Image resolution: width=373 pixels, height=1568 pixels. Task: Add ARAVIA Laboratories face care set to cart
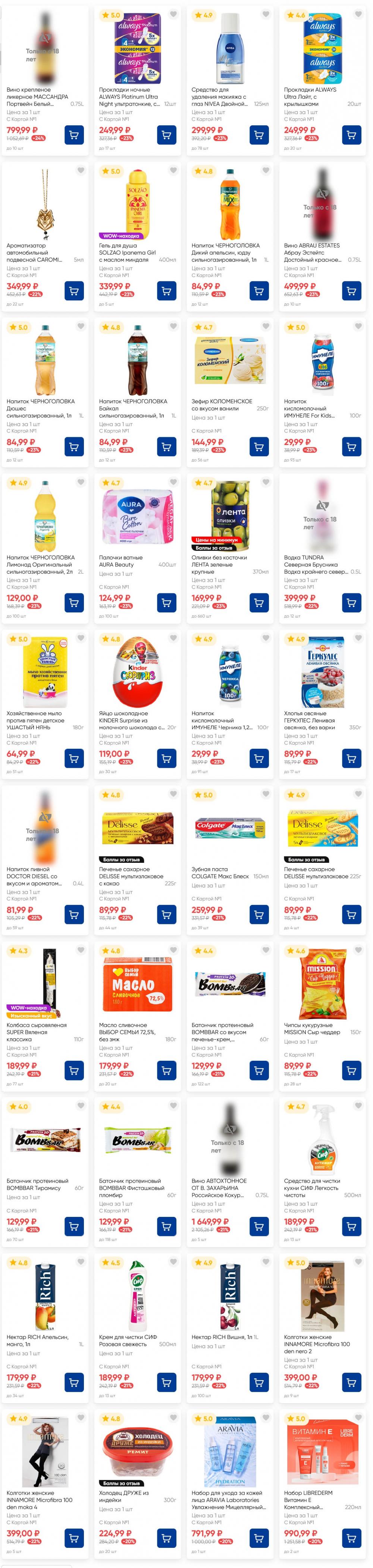coord(259,1537)
